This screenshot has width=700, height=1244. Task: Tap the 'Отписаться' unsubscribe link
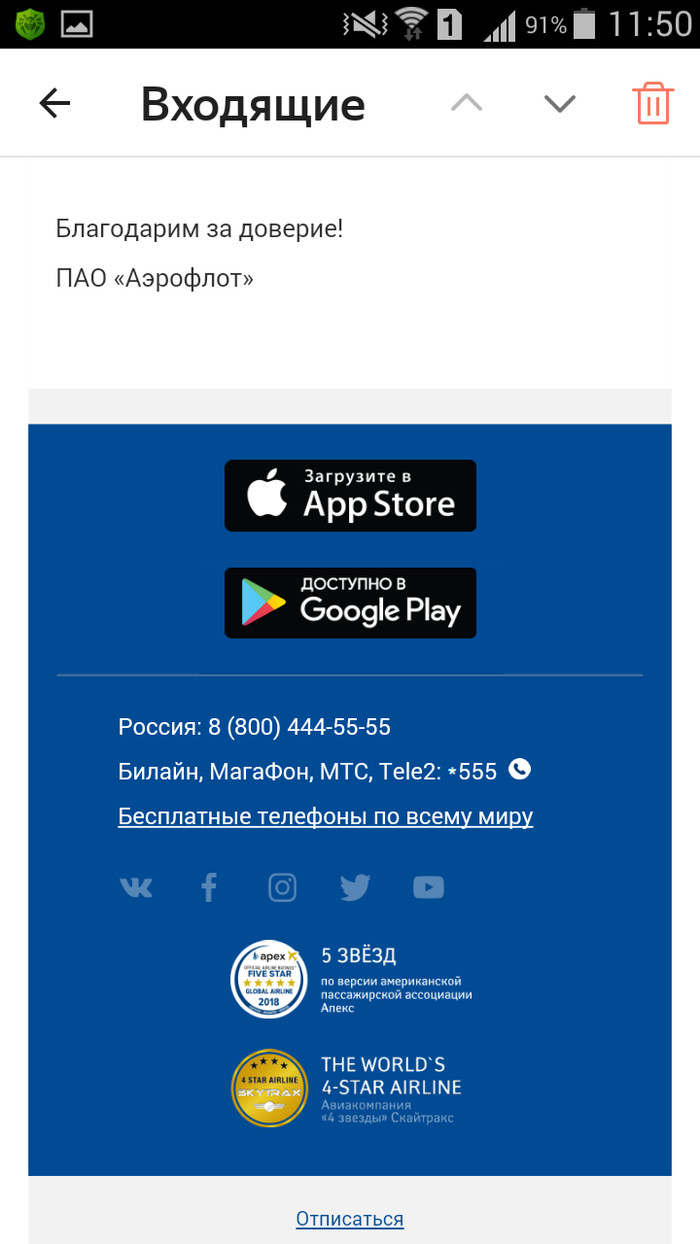pyautogui.click(x=350, y=1218)
